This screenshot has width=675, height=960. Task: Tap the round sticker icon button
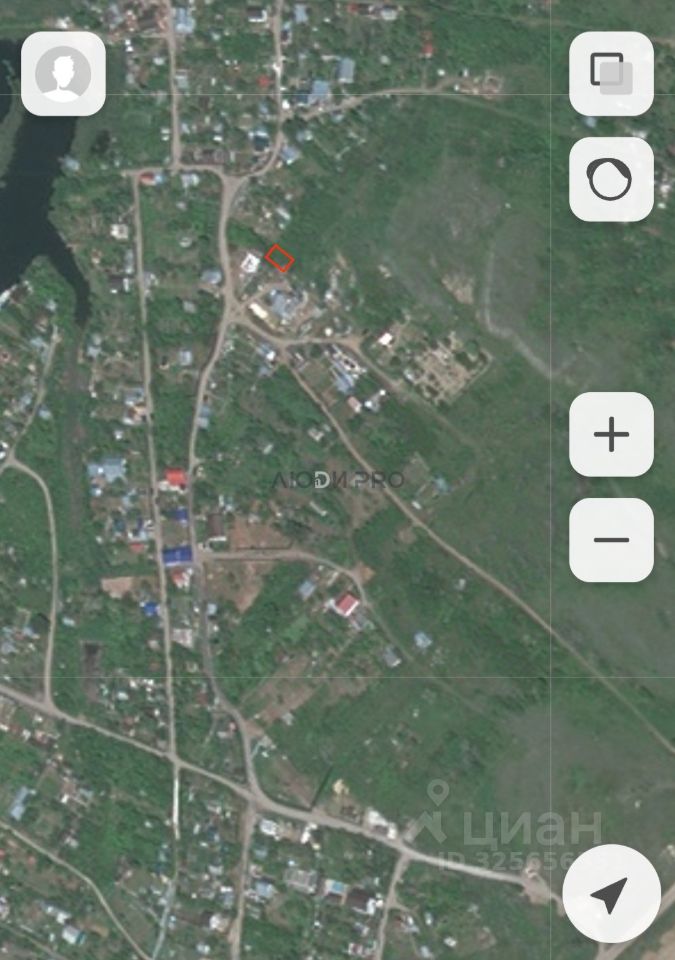(611, 179)
